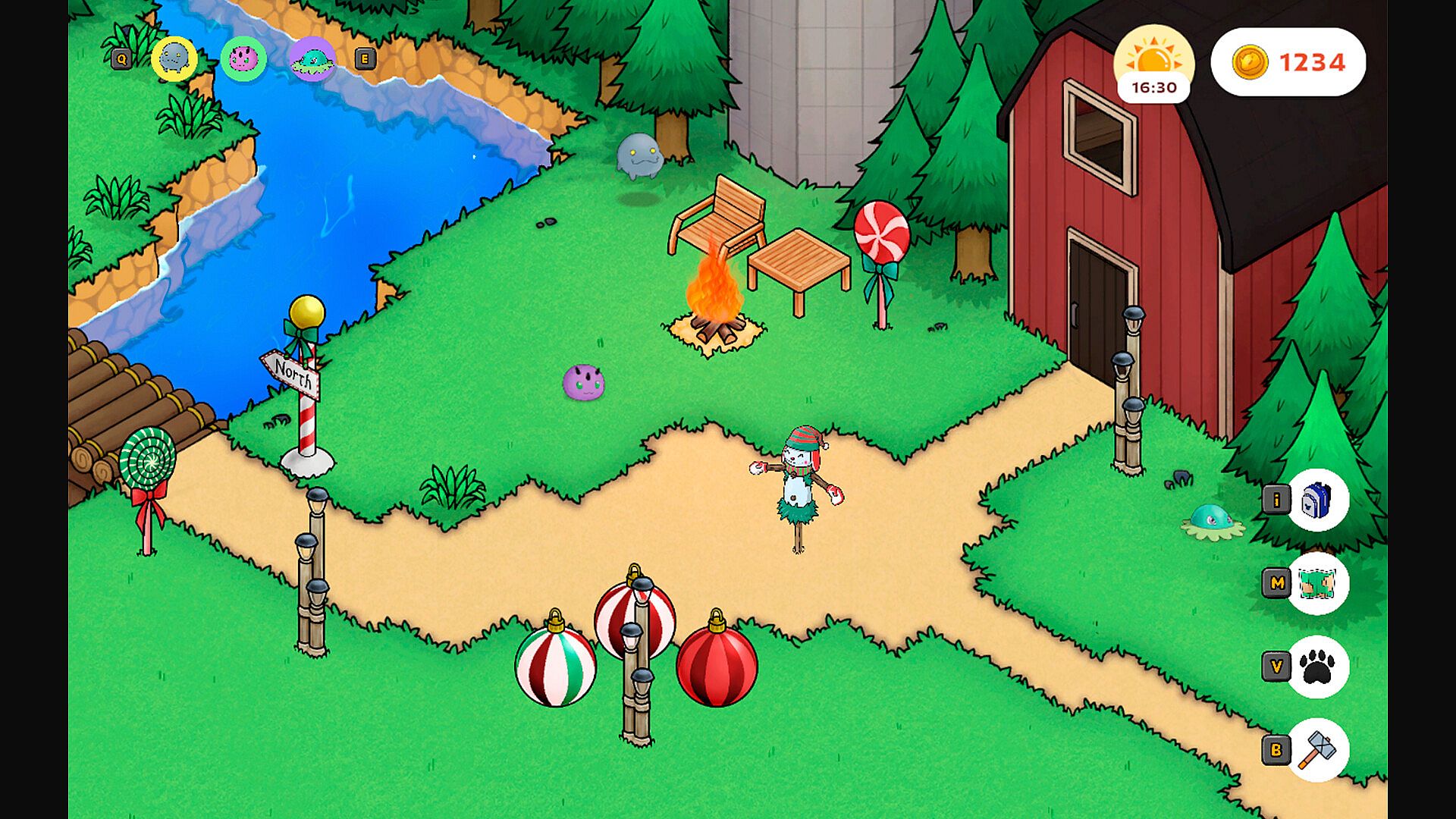Open the hammer build mode

coord(1318,750)
